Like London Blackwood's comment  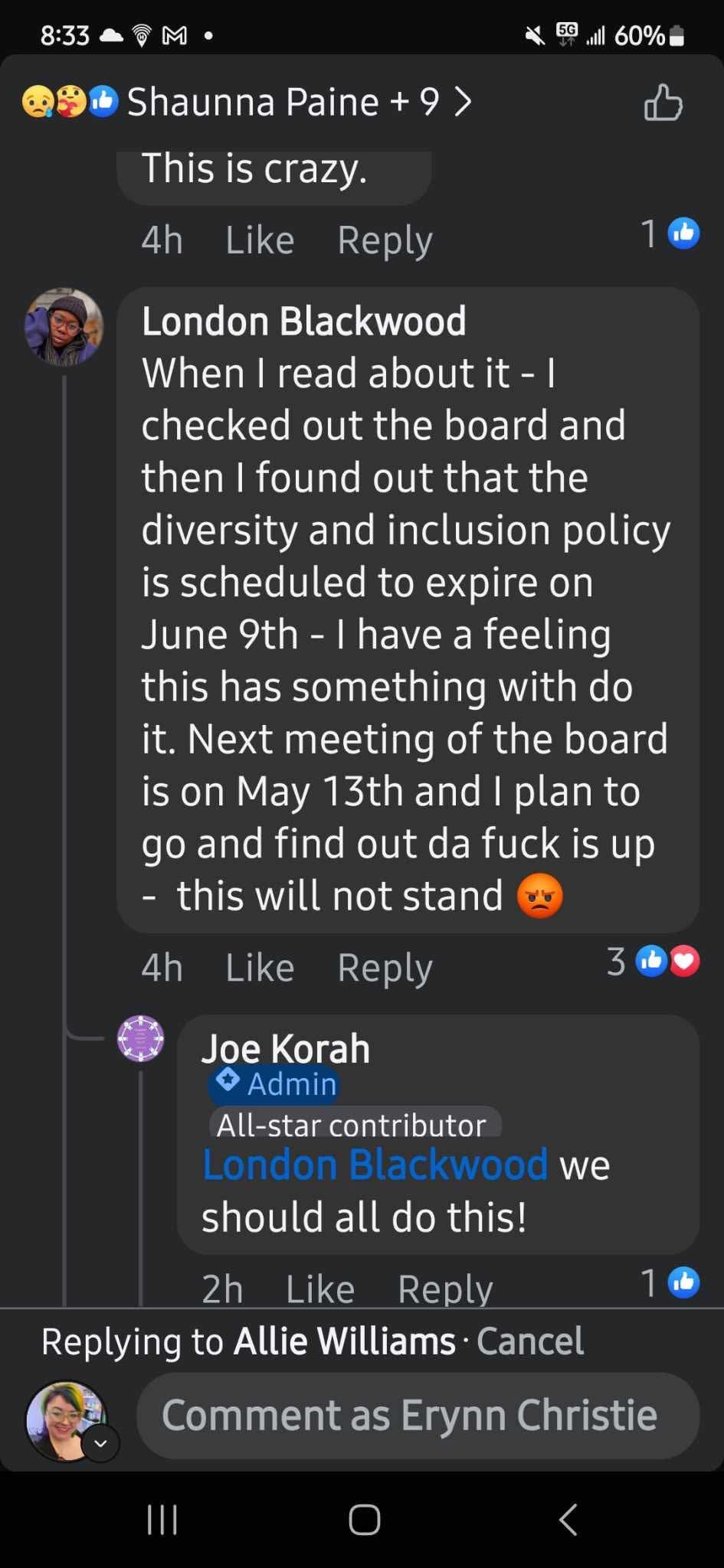[x=260, y=968]
